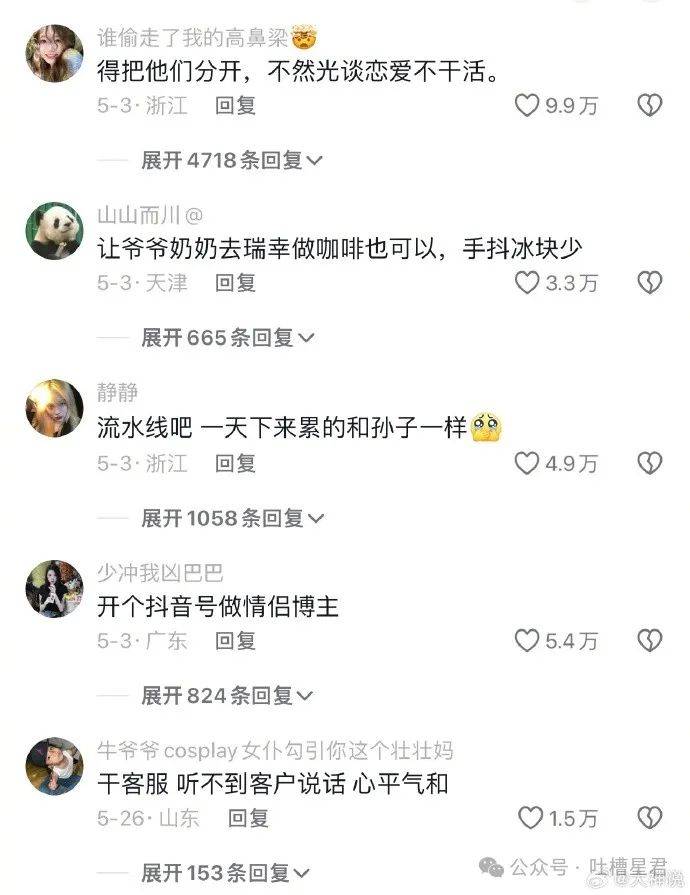
Task: Dislike the 干客服 comment
Action: 650,819
